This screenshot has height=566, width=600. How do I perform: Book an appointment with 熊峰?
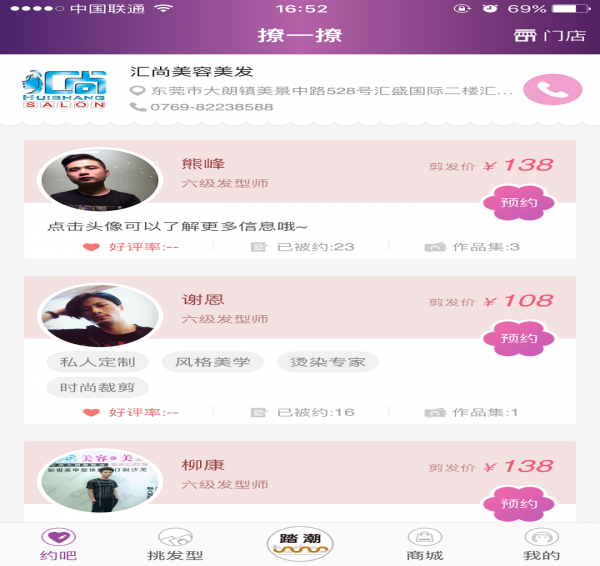tap(518, 201)
